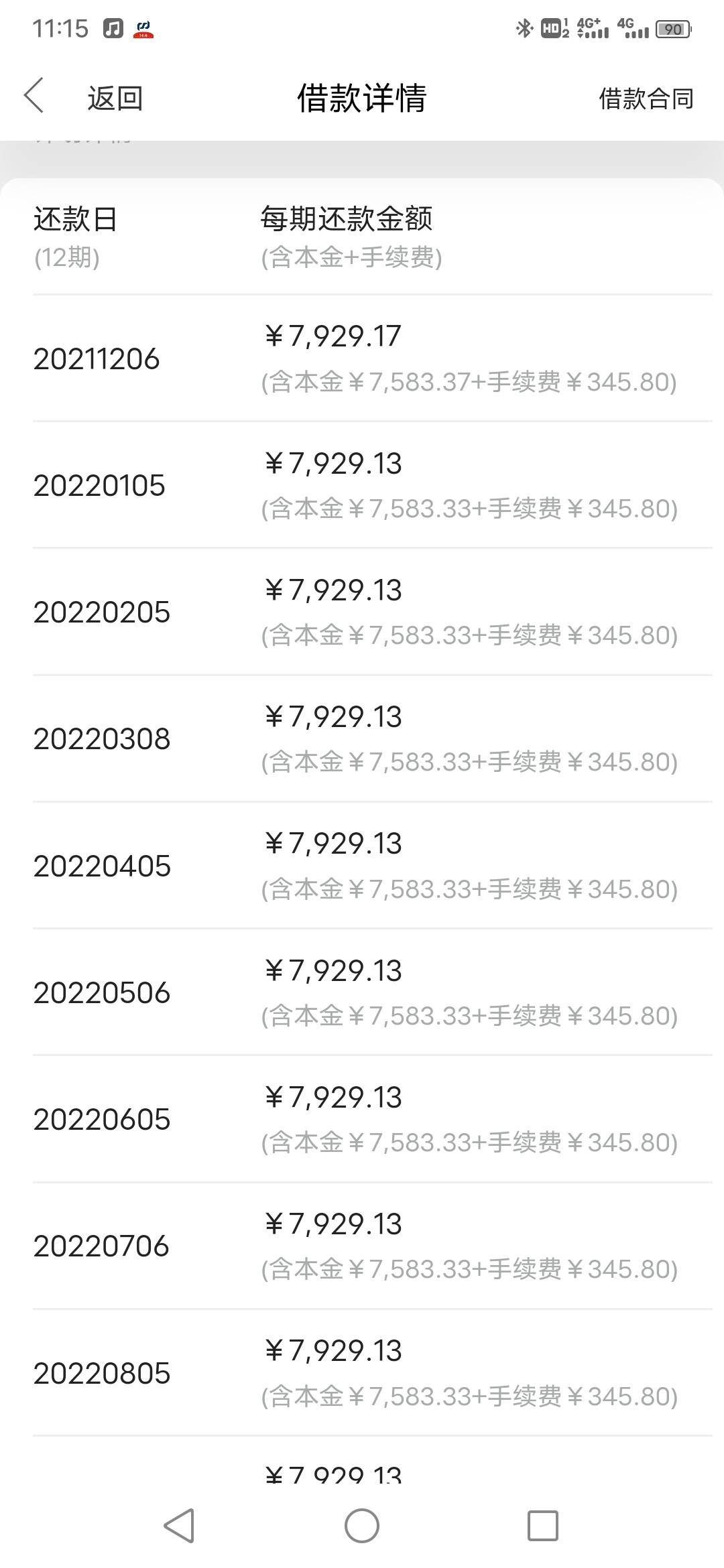This screenshot has width=724, height=1568.
Task: Go to home via system circle button
Action: coord(362,1526)
